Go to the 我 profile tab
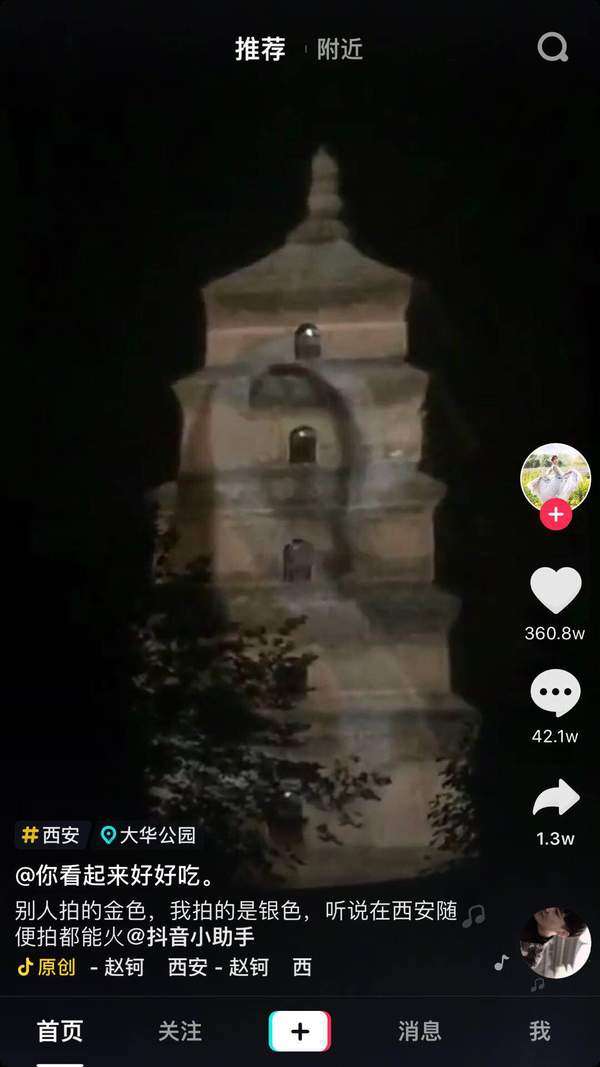The width and height of the screenshot is (600, 1067). (540, 1031)
